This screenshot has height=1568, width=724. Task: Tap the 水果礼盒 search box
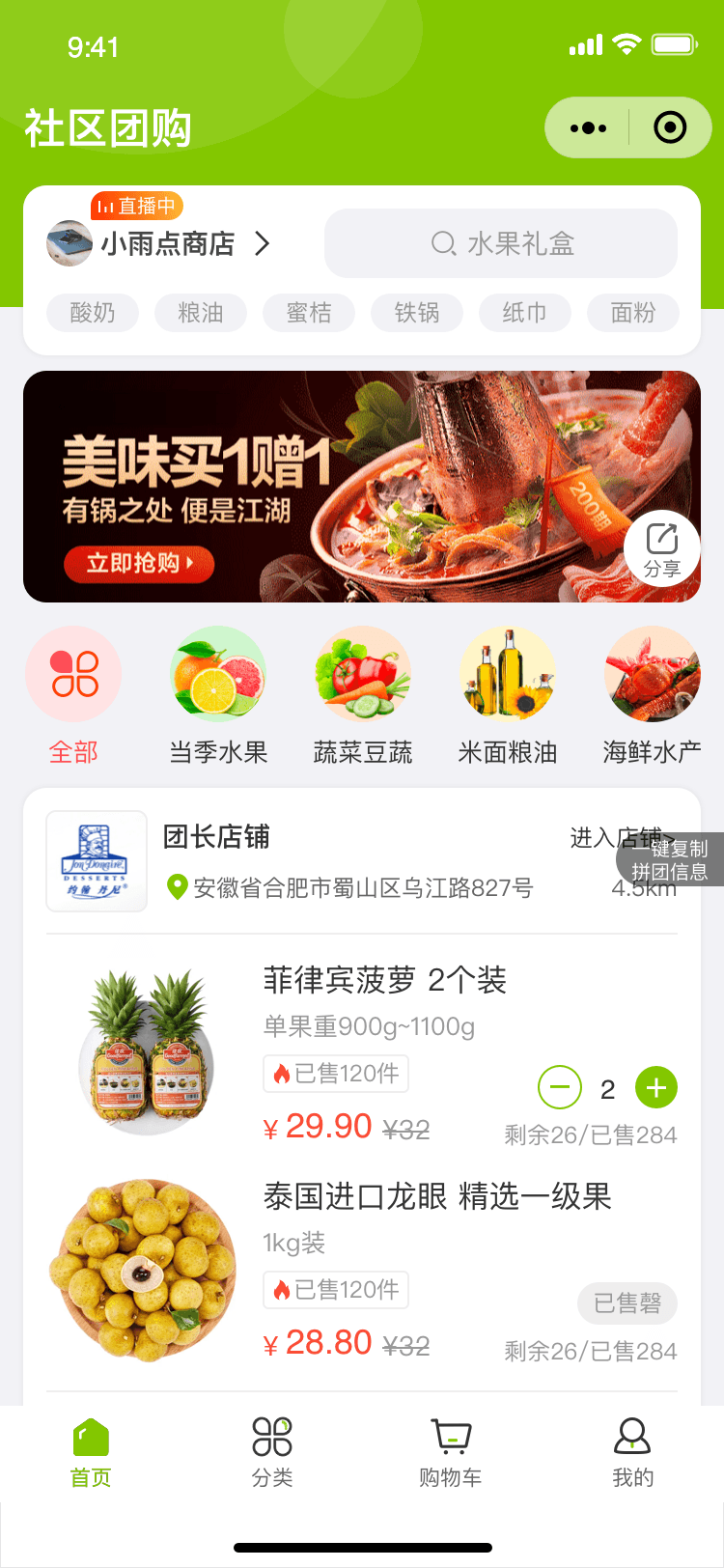coord(501,243)
